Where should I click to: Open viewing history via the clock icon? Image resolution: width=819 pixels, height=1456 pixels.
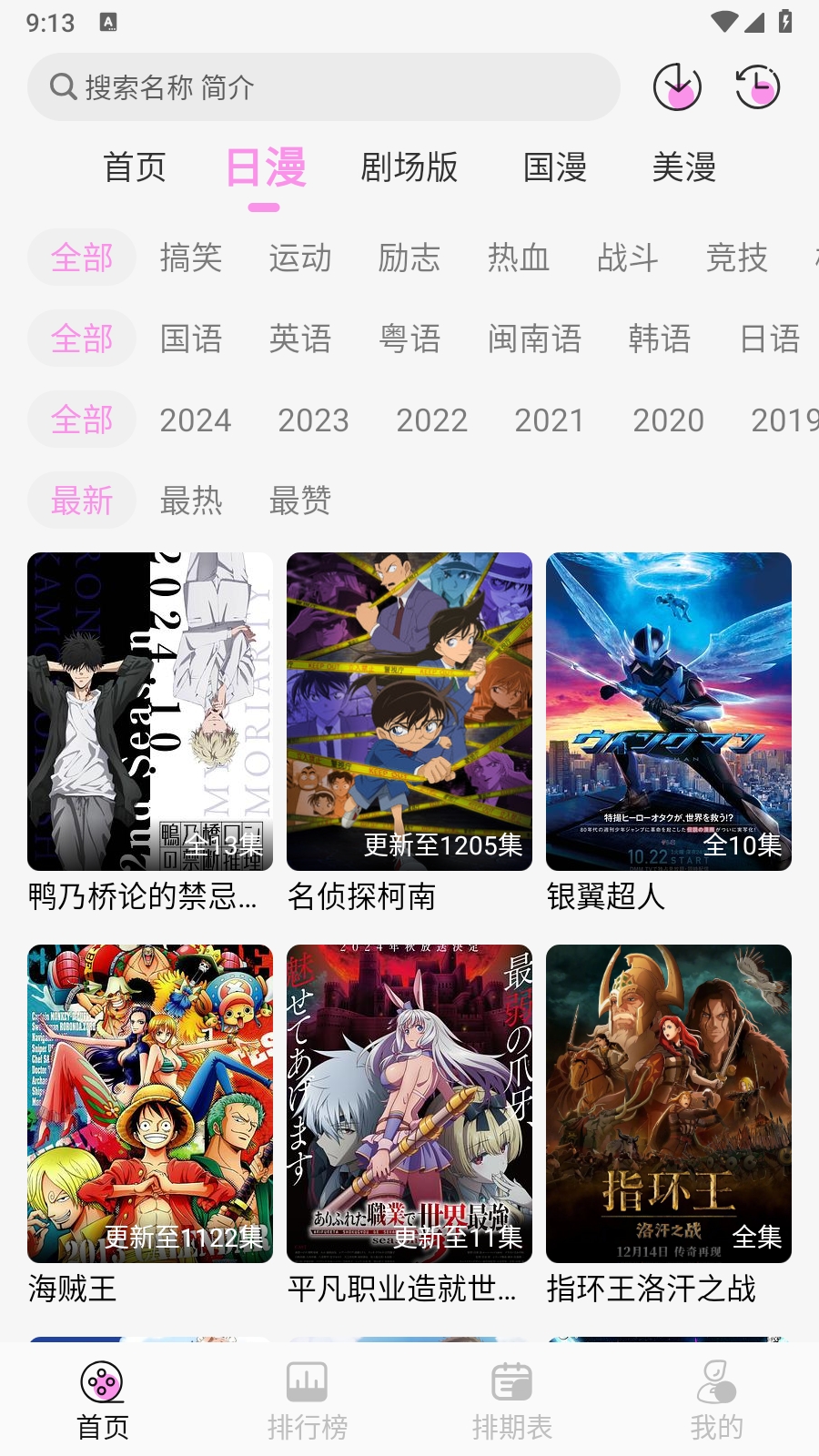[x=757, y=87]
